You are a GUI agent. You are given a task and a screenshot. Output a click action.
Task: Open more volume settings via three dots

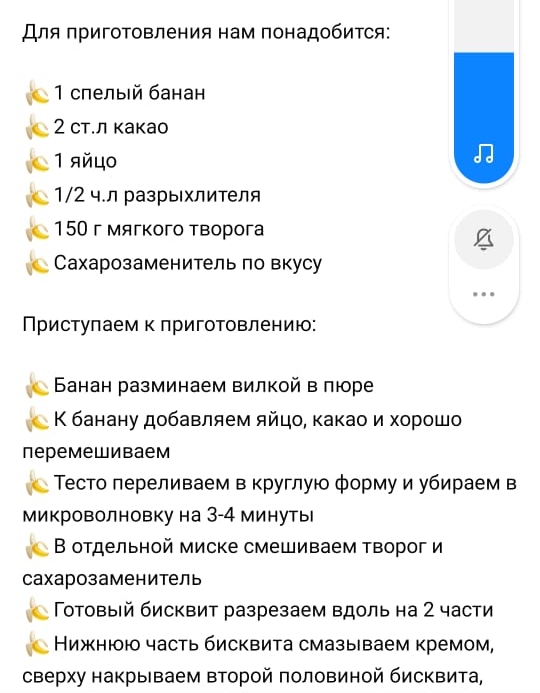point(484,294)
